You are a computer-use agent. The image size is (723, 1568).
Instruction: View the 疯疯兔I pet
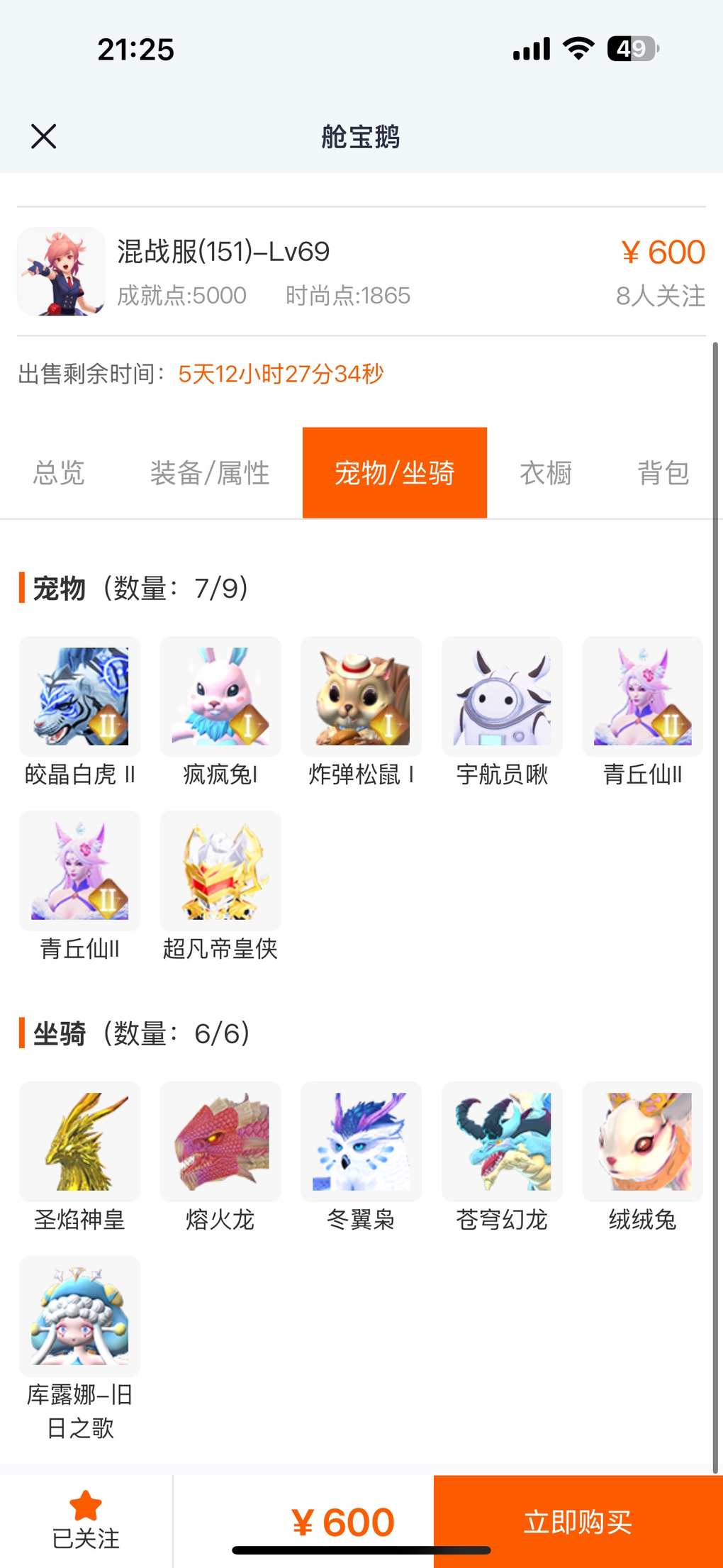point(220,696)
